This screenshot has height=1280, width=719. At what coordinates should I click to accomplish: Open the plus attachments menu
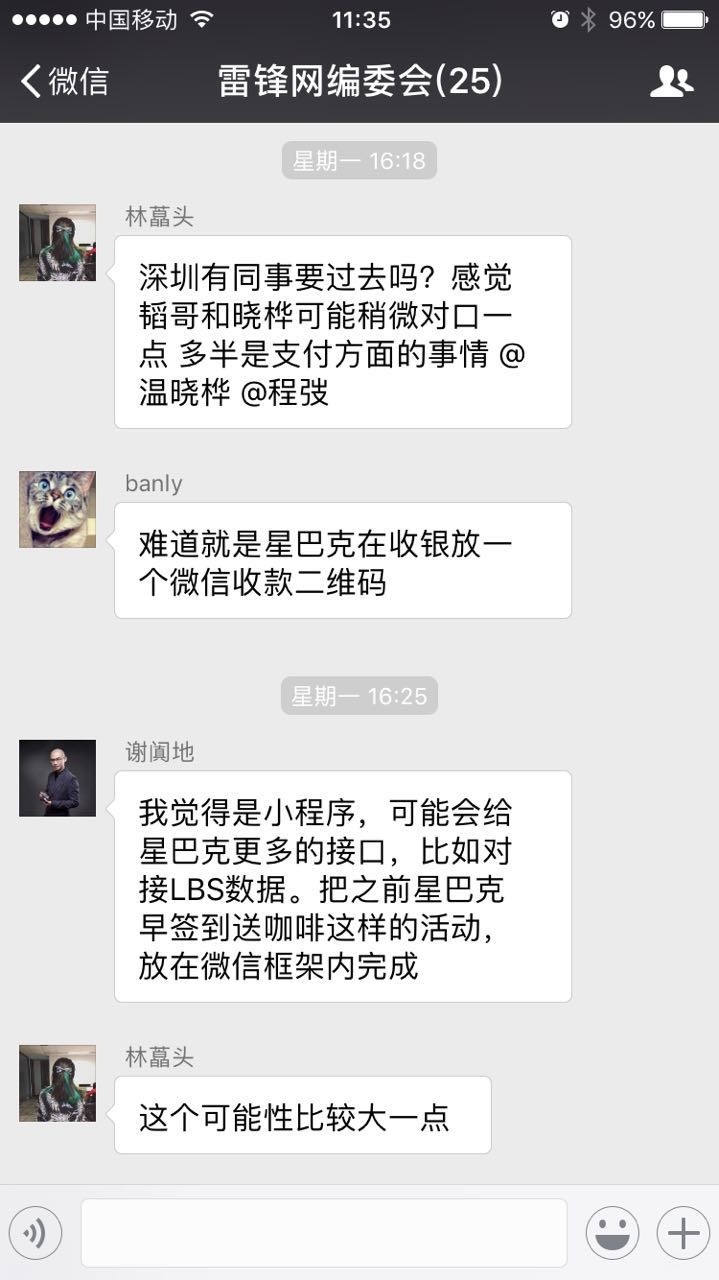tap(683, 1233)
